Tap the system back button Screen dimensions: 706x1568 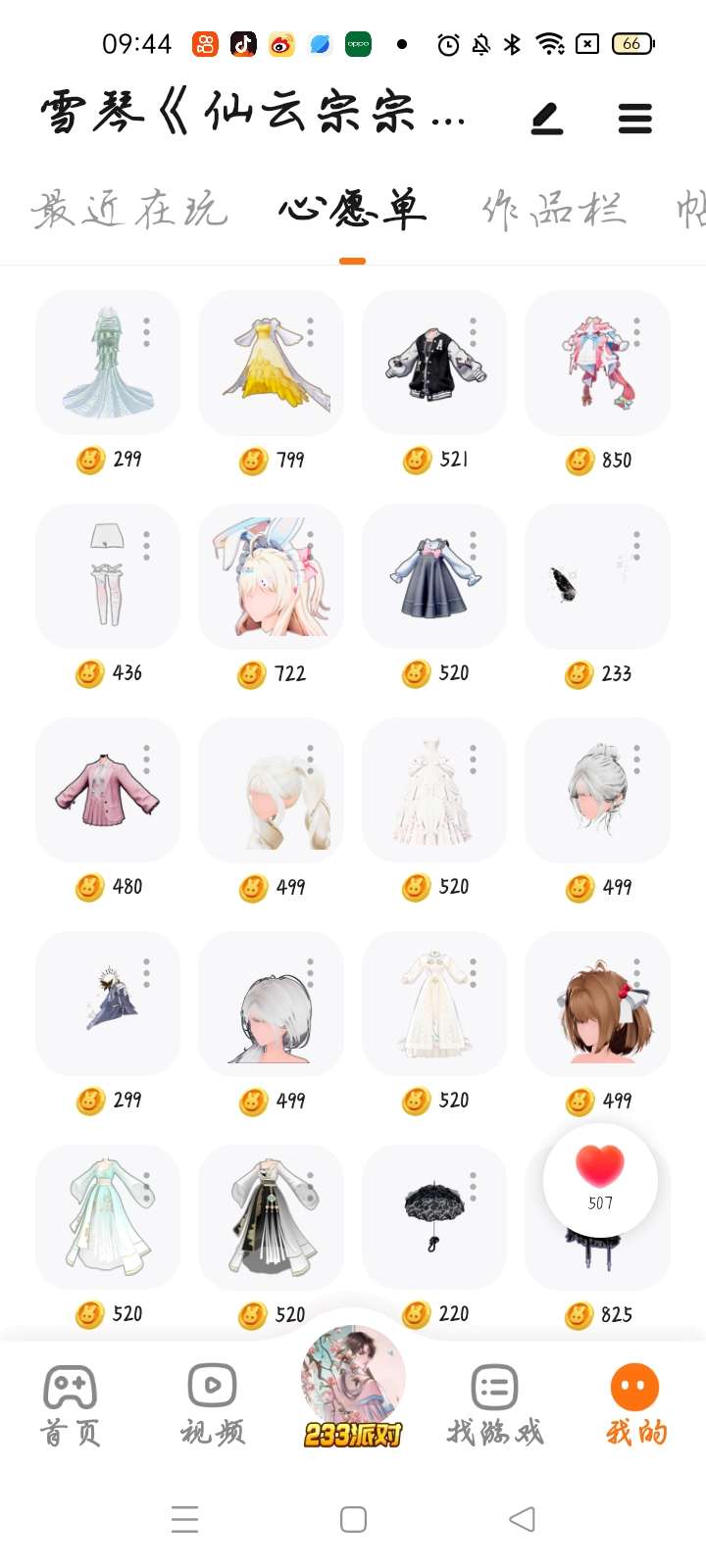[523, 1519]
